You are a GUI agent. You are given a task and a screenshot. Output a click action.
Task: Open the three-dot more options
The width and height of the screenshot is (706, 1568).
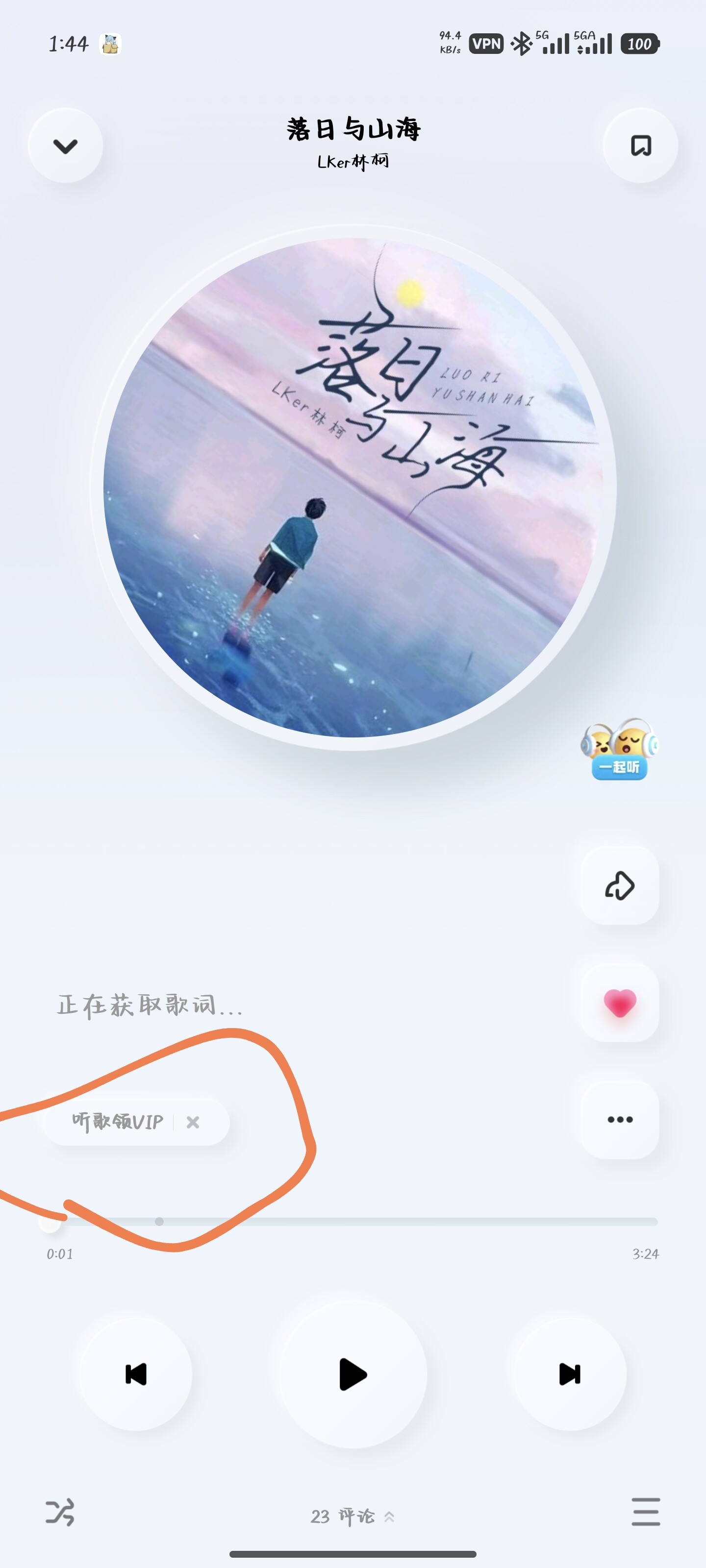(x=620, y=1119)
